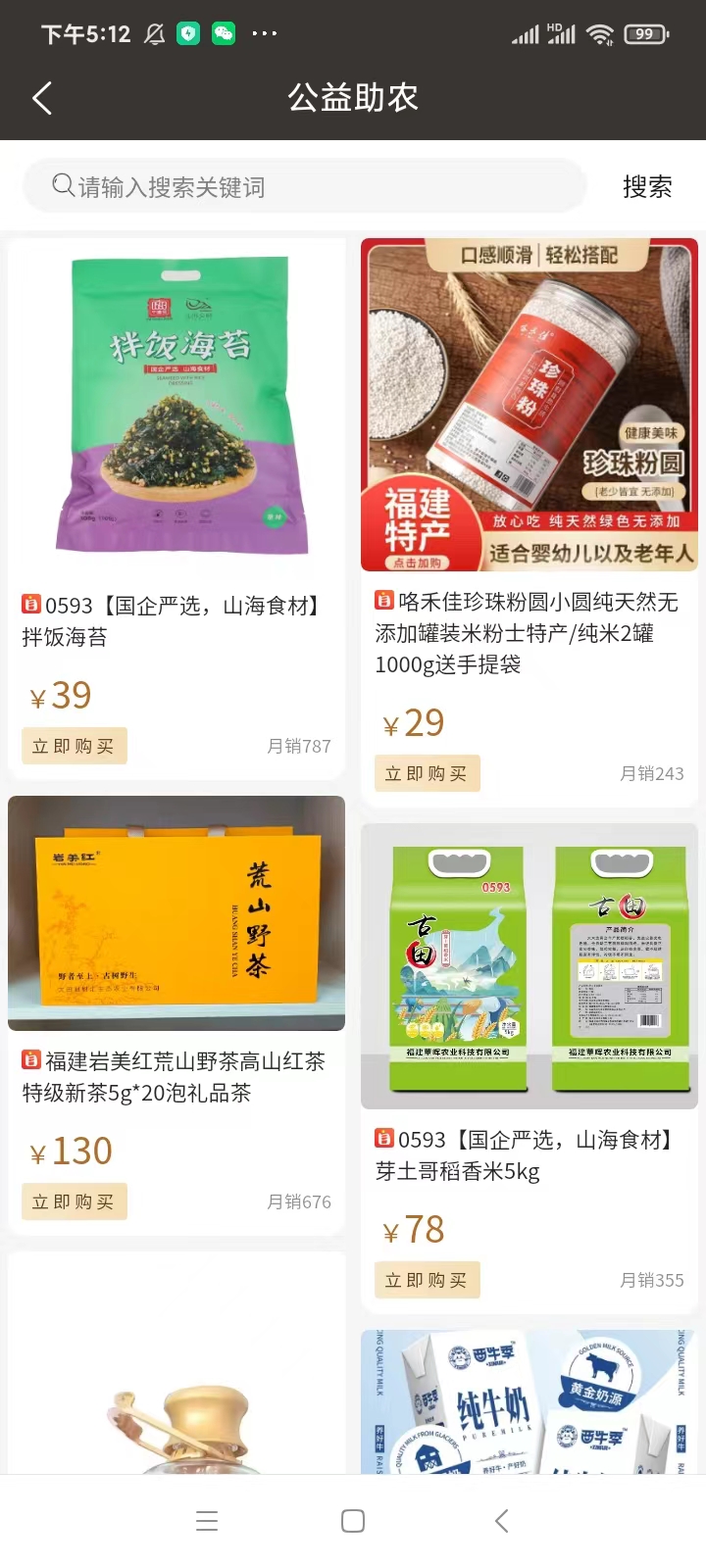Open the bottle product tile at the bottom
Screen dimensions: 706x1568
pos(176,1372)
